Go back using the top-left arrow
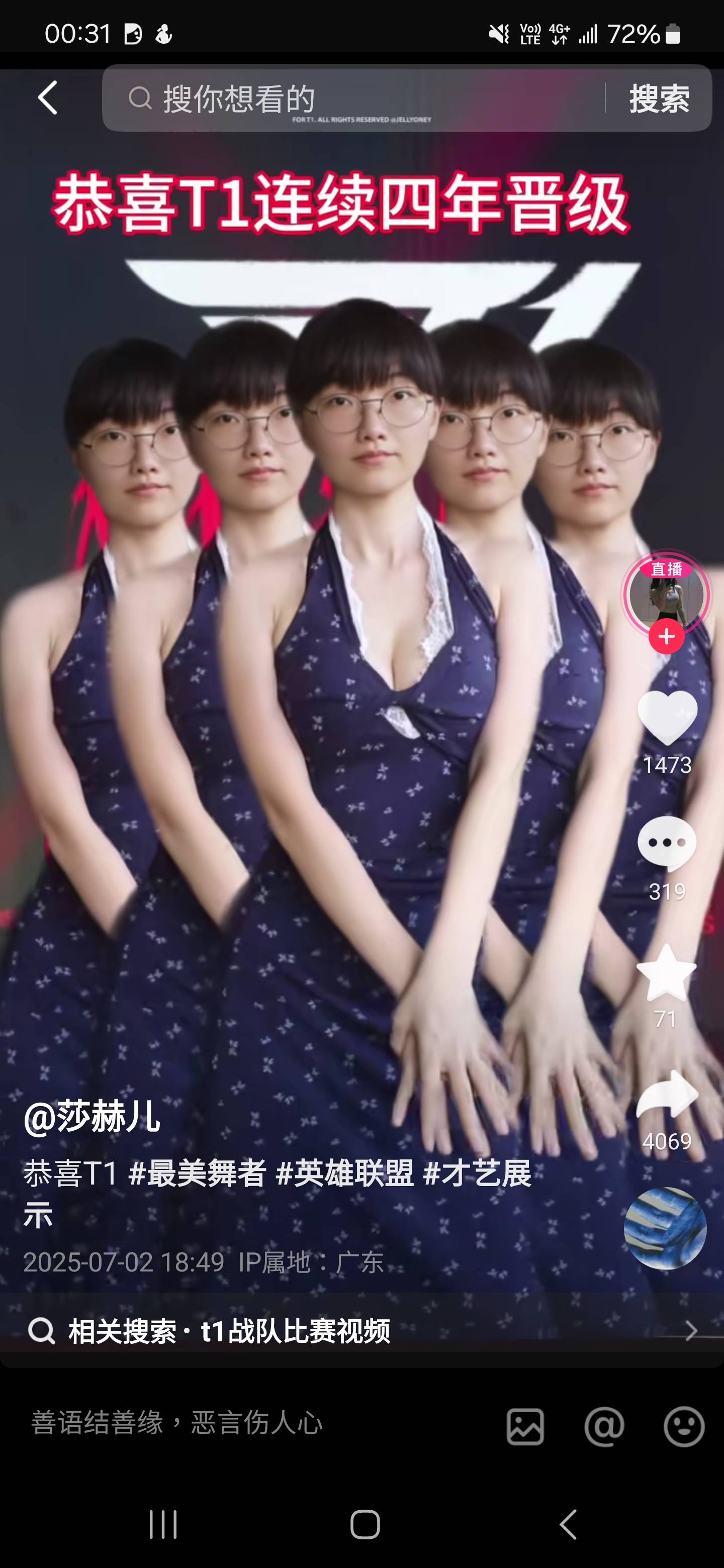 [47, 97]
